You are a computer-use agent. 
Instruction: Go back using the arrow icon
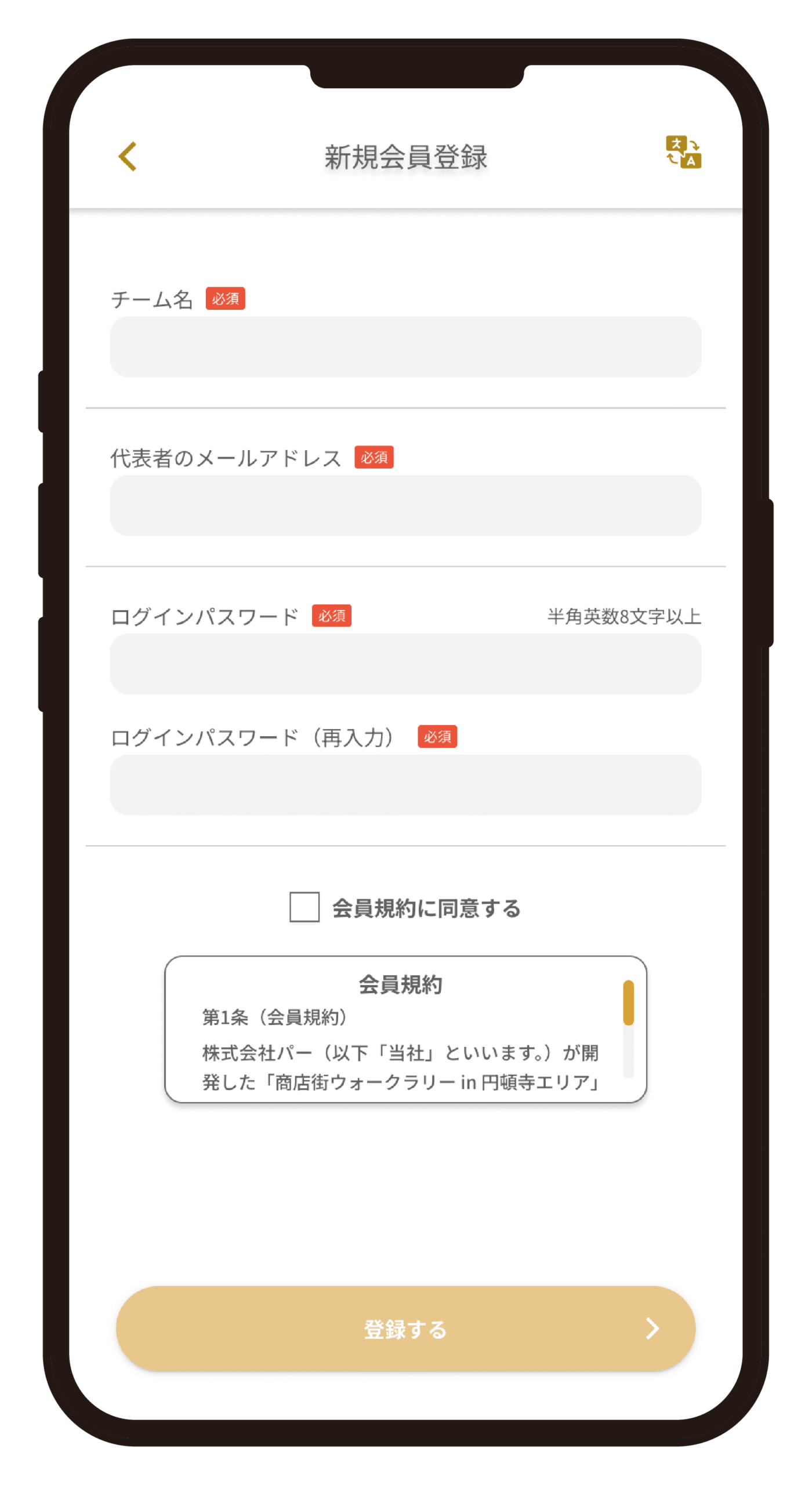point(128,157)
